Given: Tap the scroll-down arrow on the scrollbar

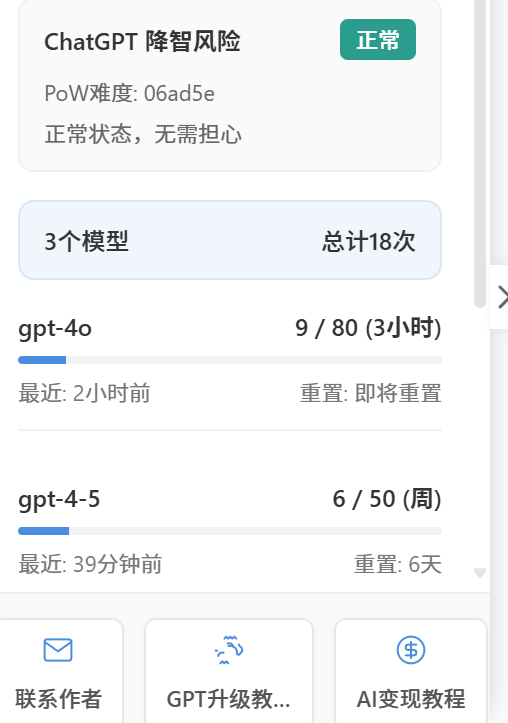Looking at the screenshot, I should click(x=480, y=573).
